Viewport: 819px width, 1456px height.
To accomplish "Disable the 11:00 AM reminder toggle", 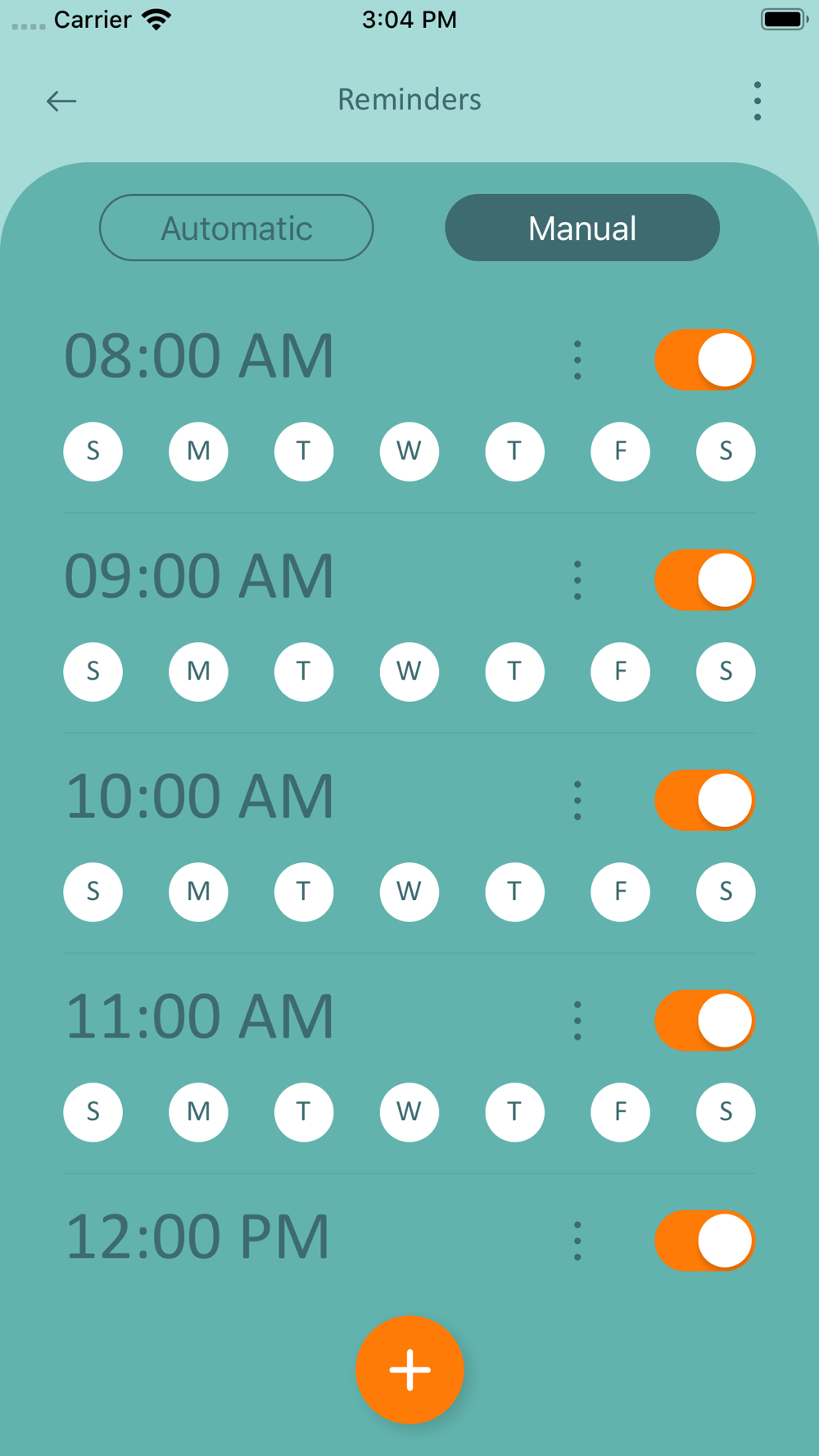I will [704, 1020].
